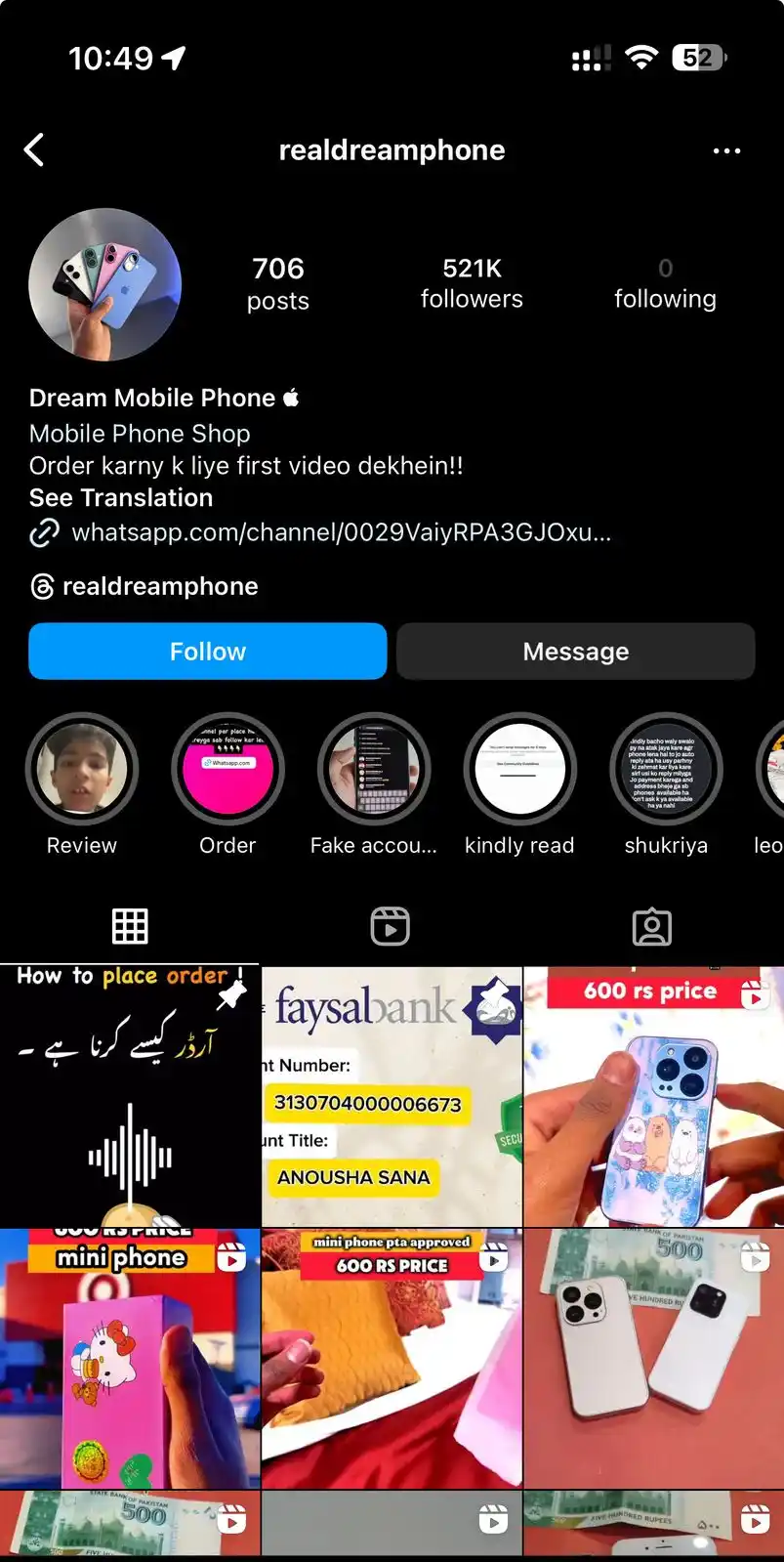This screenshot has height=1562, width=784.
Task: Open the shukriya story highlight
Action: coord(666,771)
